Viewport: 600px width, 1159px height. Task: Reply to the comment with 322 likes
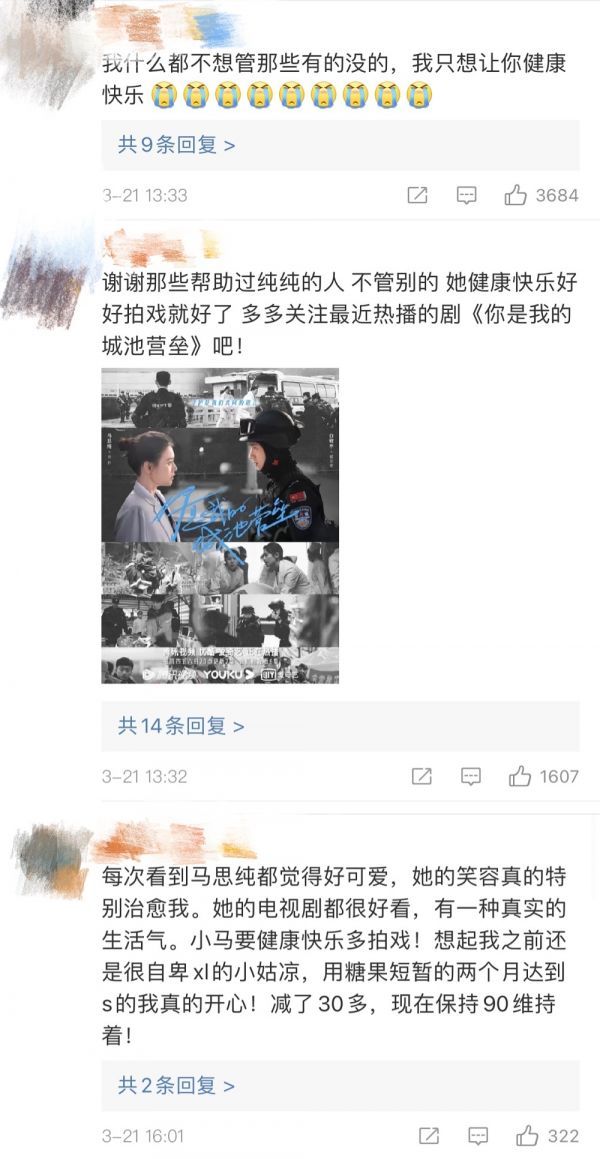(478, 1136)
